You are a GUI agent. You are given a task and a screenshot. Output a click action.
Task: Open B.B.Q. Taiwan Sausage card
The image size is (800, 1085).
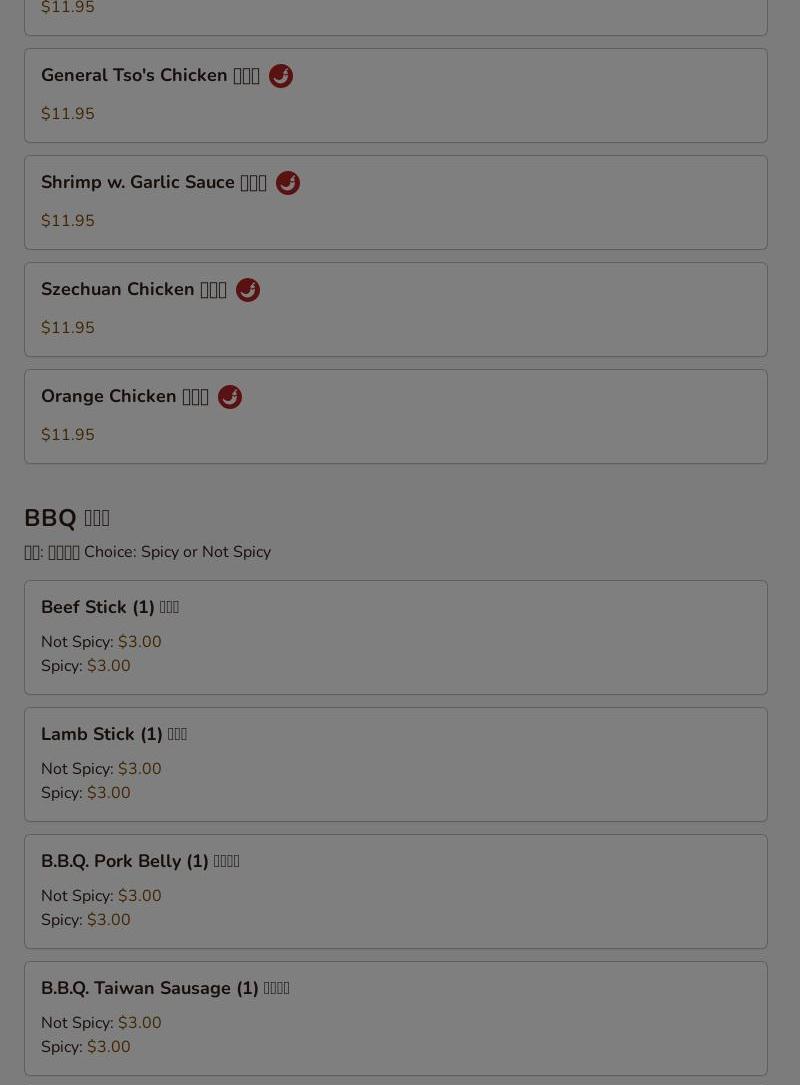pyautogui.click(x=395, y=1018)
